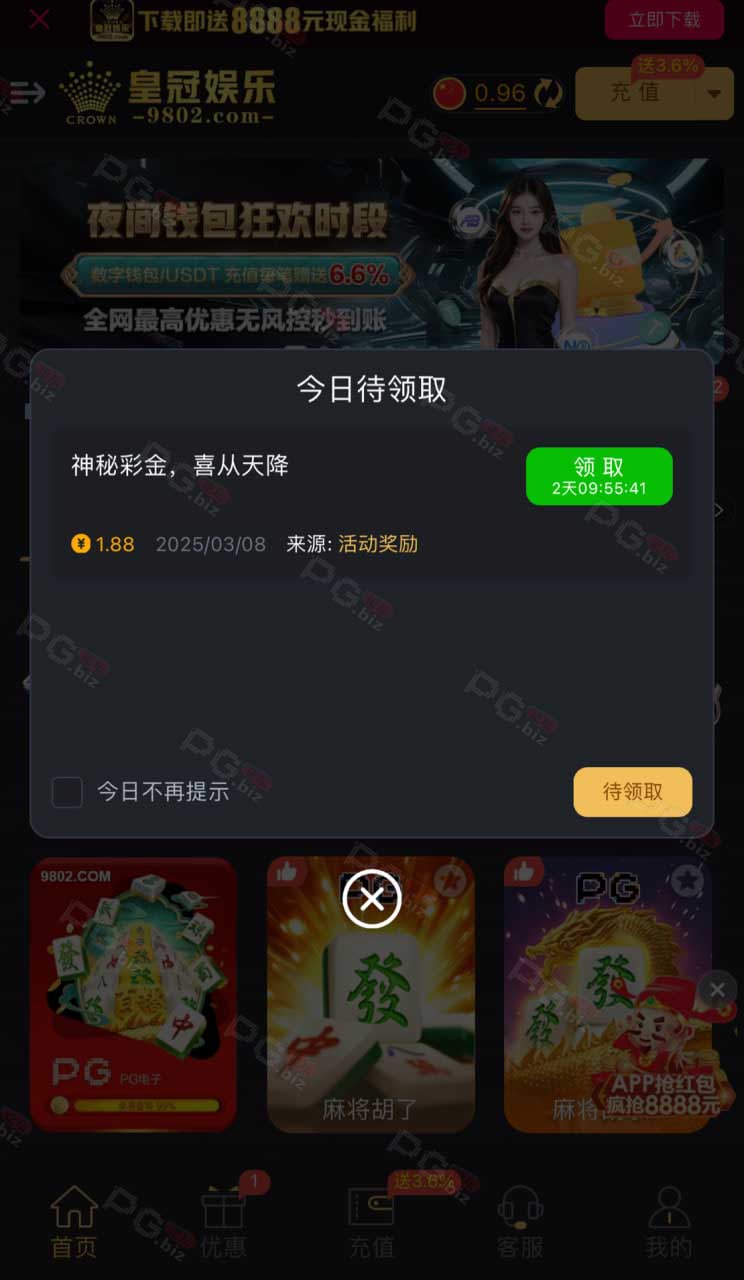Screen dimensions: 744x1280
Task: Open the side drawer menu
Action: (x=27, y=93)
